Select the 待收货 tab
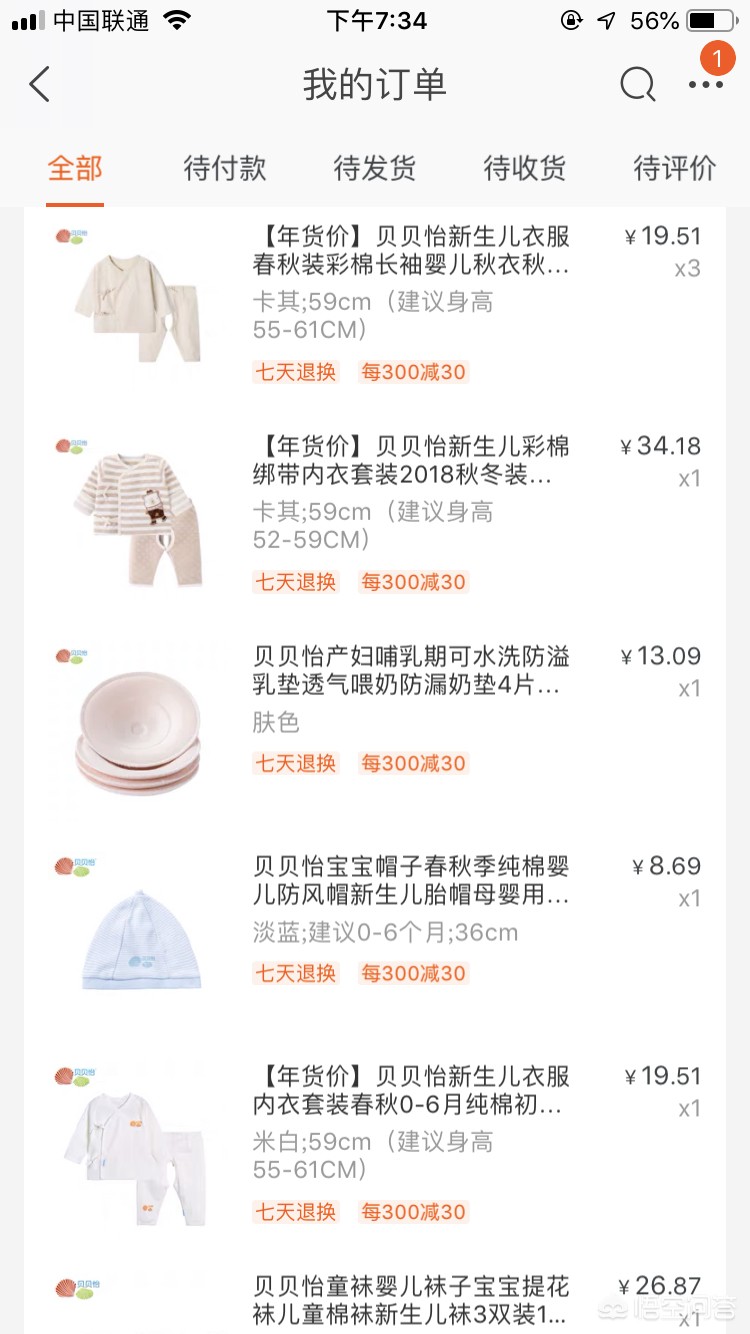750x1334 pixels. pyautogui.click(x=525, y=168)
